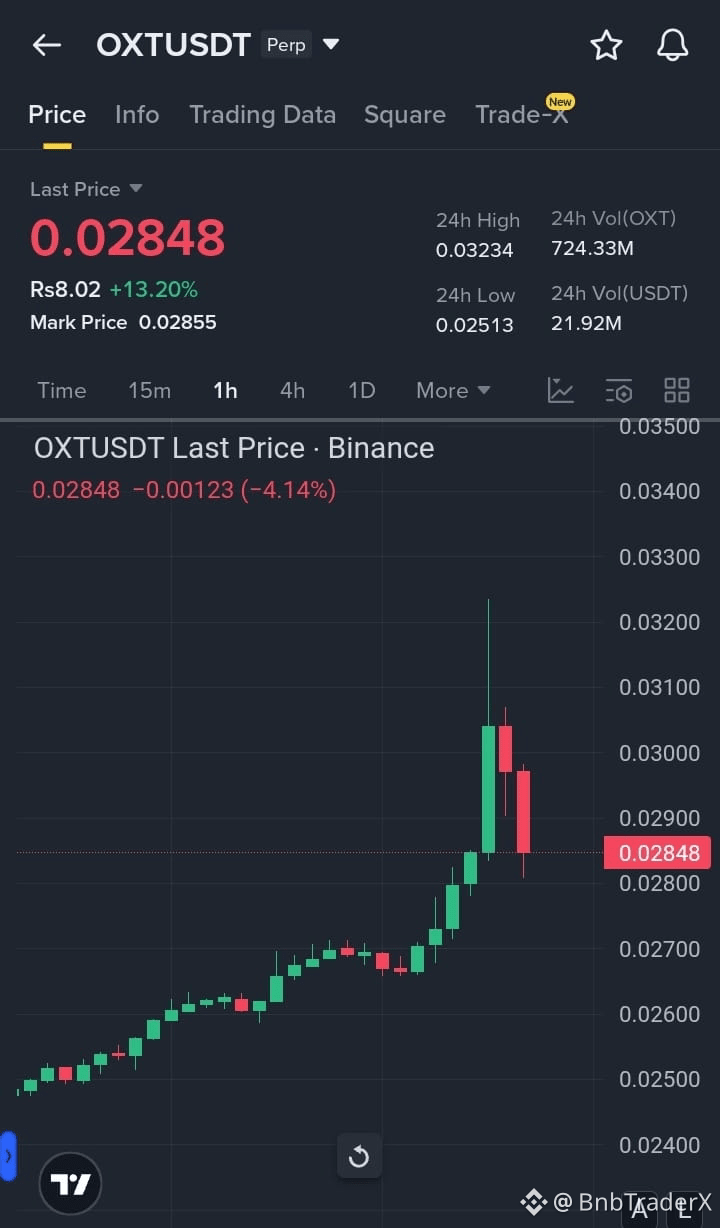Open the grid layout view icon
Screen dimensions: 720x1228
click(x=676, y=390)
